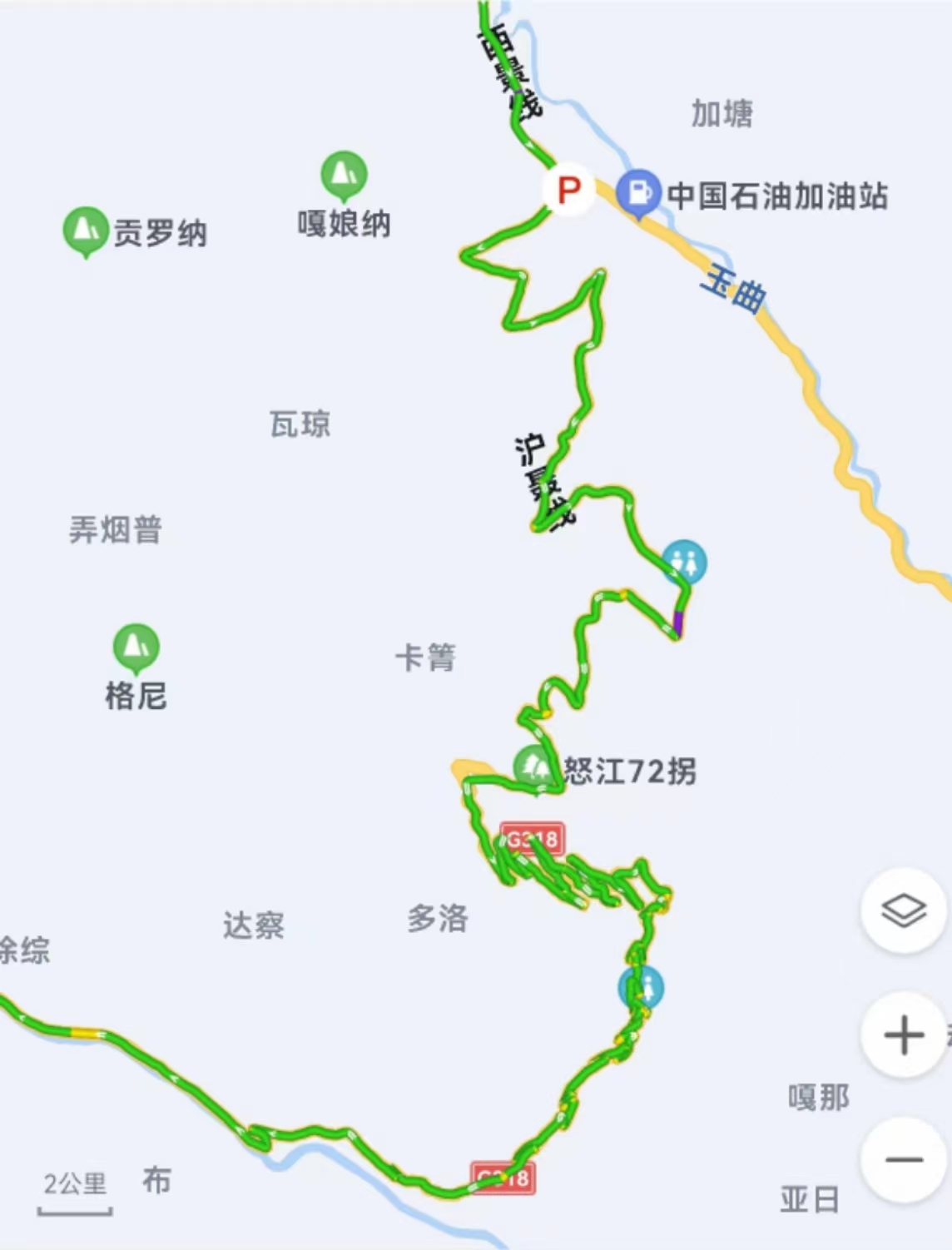
Task: Zoom in with the plus button
Action: [x=904, y=1036]
